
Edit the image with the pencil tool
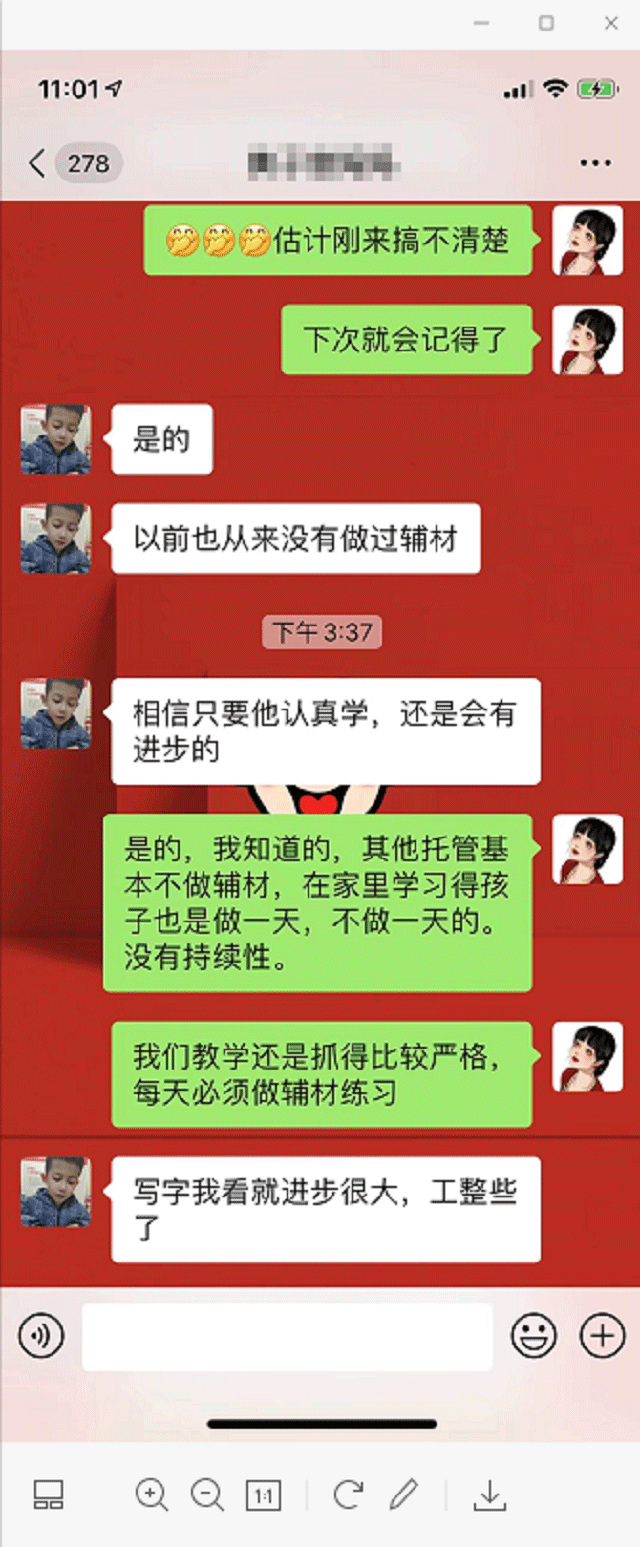pyautogui.click(x=403, y=1495)
